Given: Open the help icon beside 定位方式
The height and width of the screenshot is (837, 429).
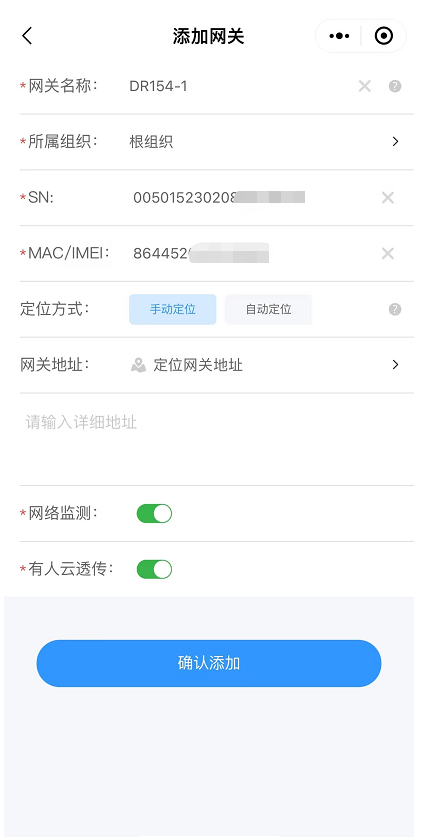Looking at the screenshot, I should click(395, 310).
